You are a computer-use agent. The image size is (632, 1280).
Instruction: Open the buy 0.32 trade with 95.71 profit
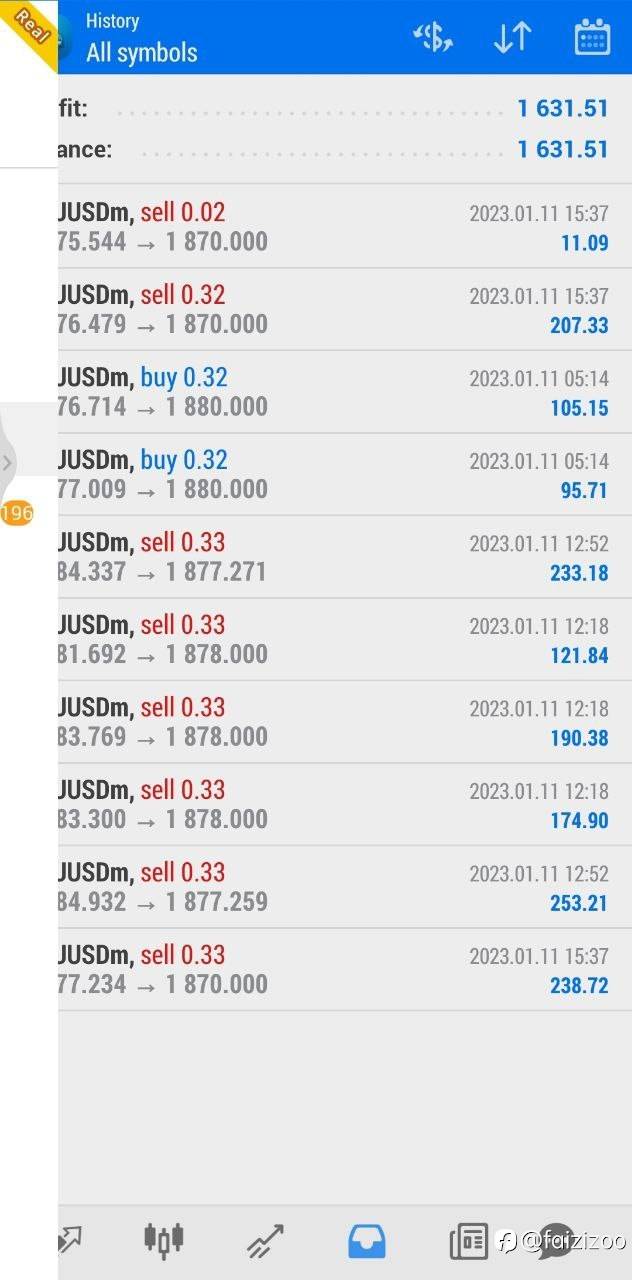(345, 474)
